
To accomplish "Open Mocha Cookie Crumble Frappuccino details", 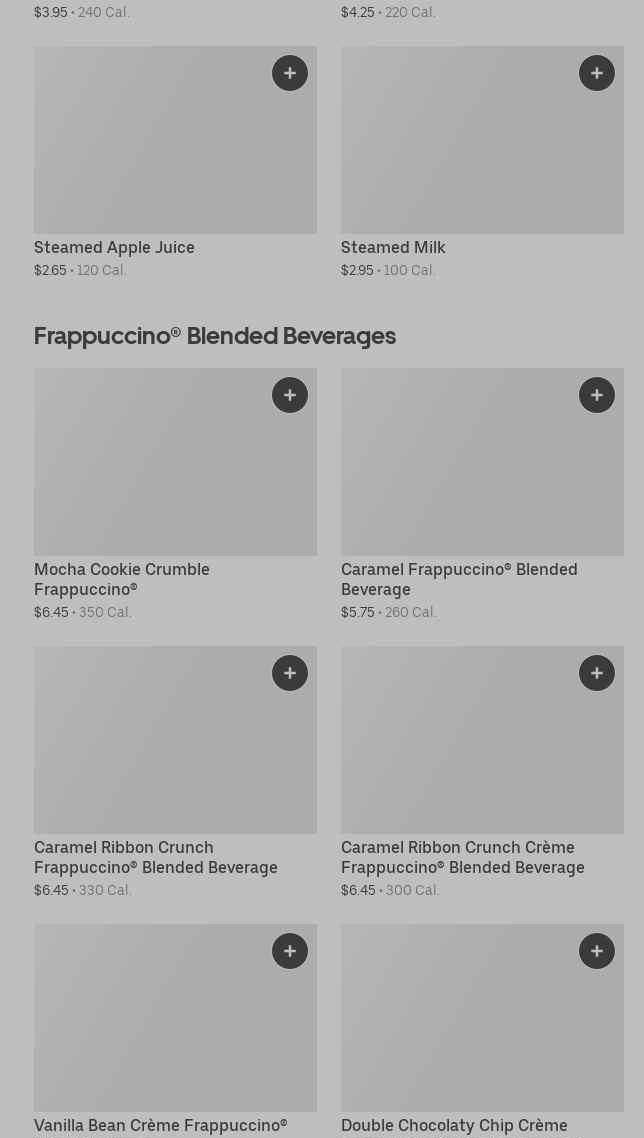I will pos(150,470).
